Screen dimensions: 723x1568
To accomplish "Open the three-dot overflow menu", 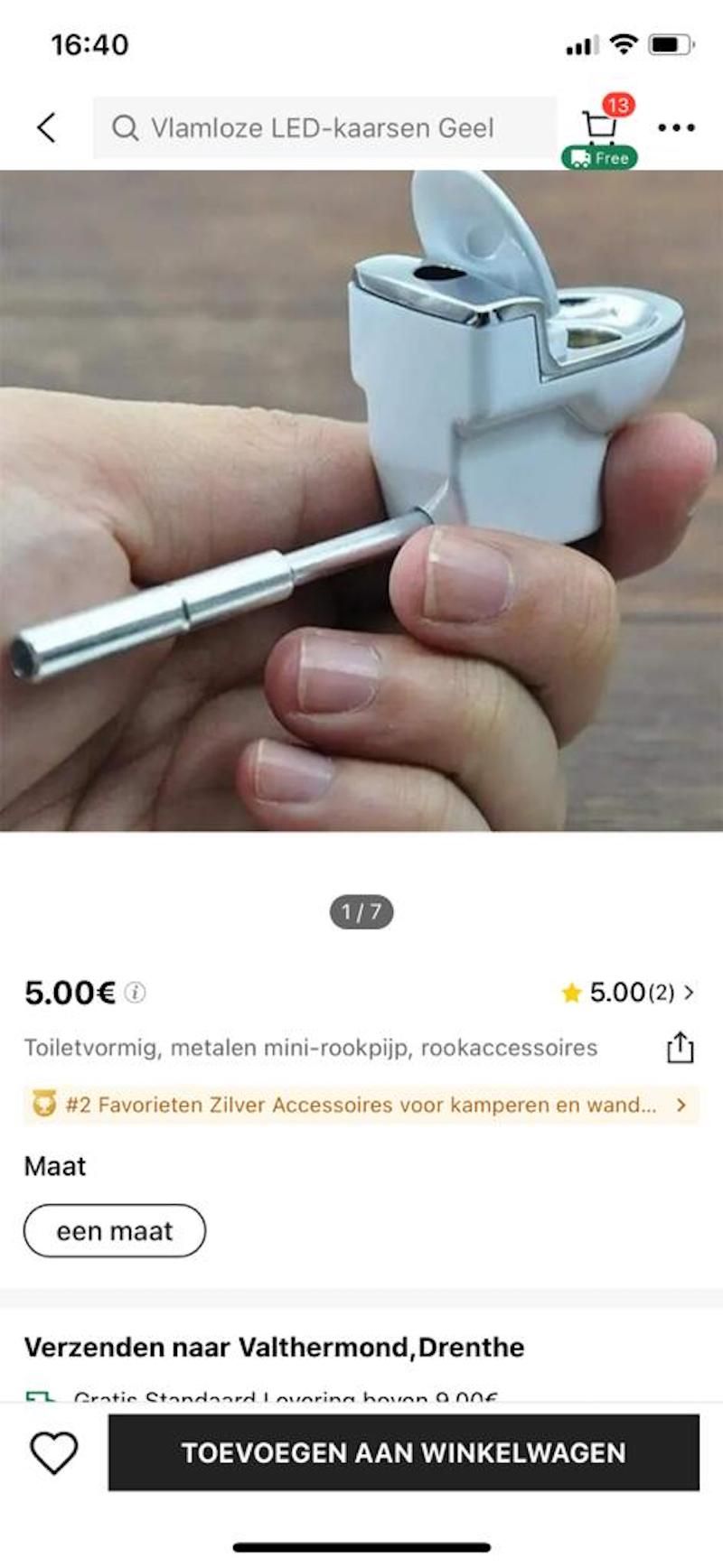I will [x=674, y=127].
